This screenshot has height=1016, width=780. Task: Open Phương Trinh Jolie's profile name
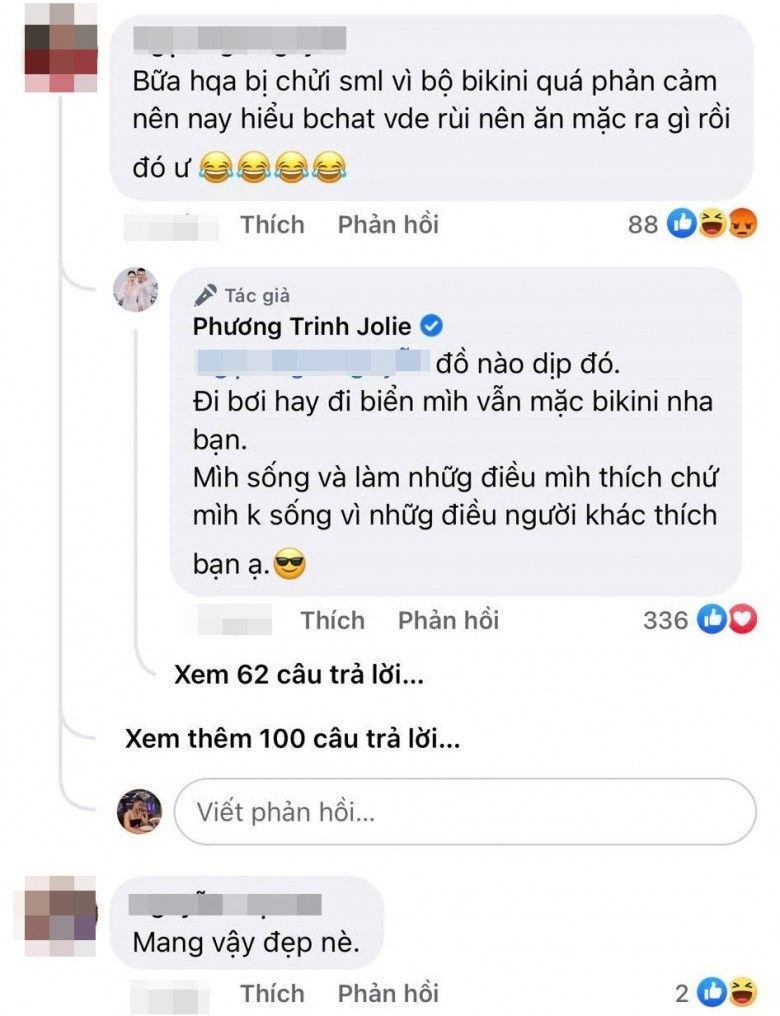tap(302, 327)
